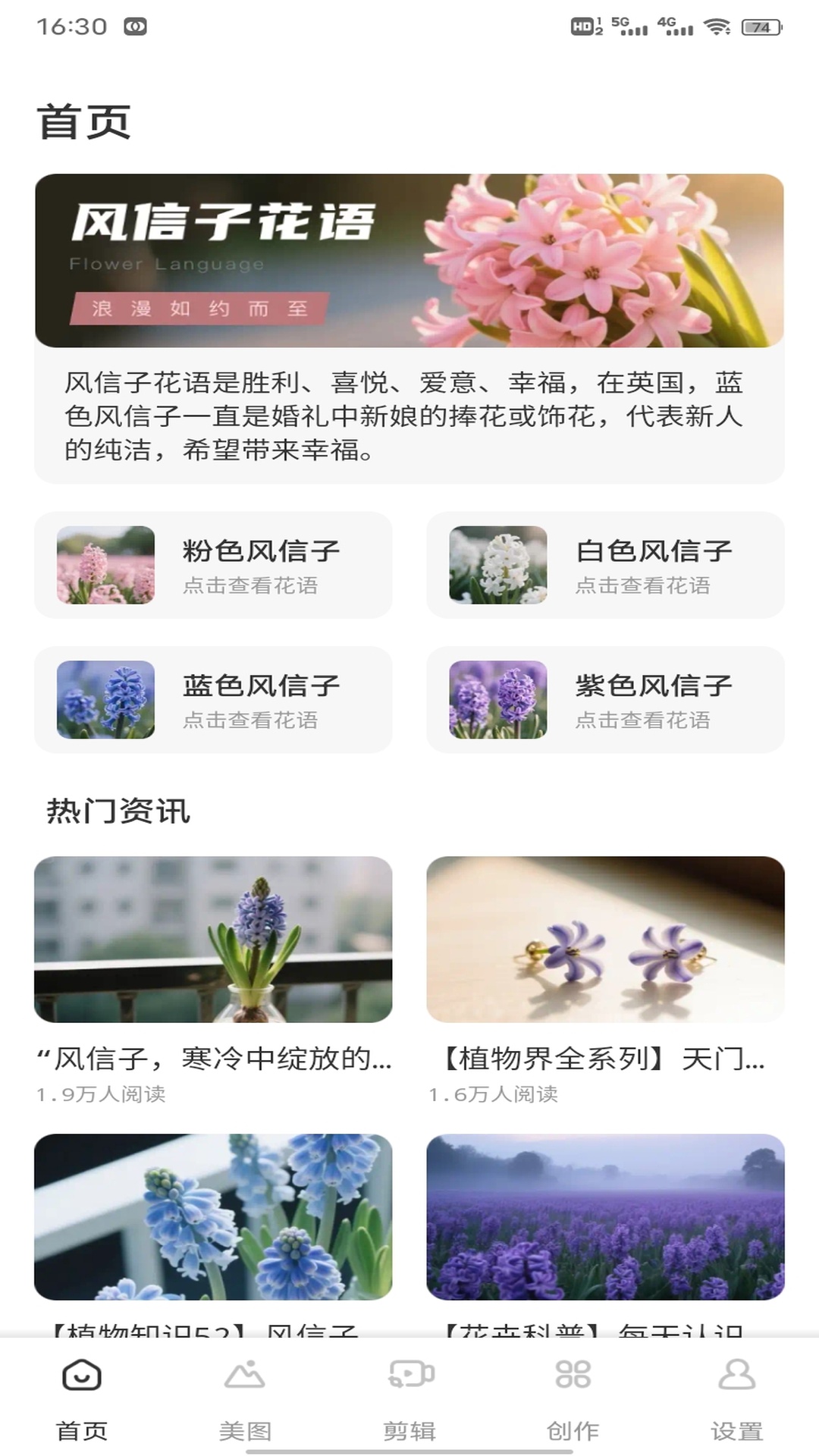
Task: Open the hyacinth balcony article thumbnail
Action: click(x=213, y=944)
